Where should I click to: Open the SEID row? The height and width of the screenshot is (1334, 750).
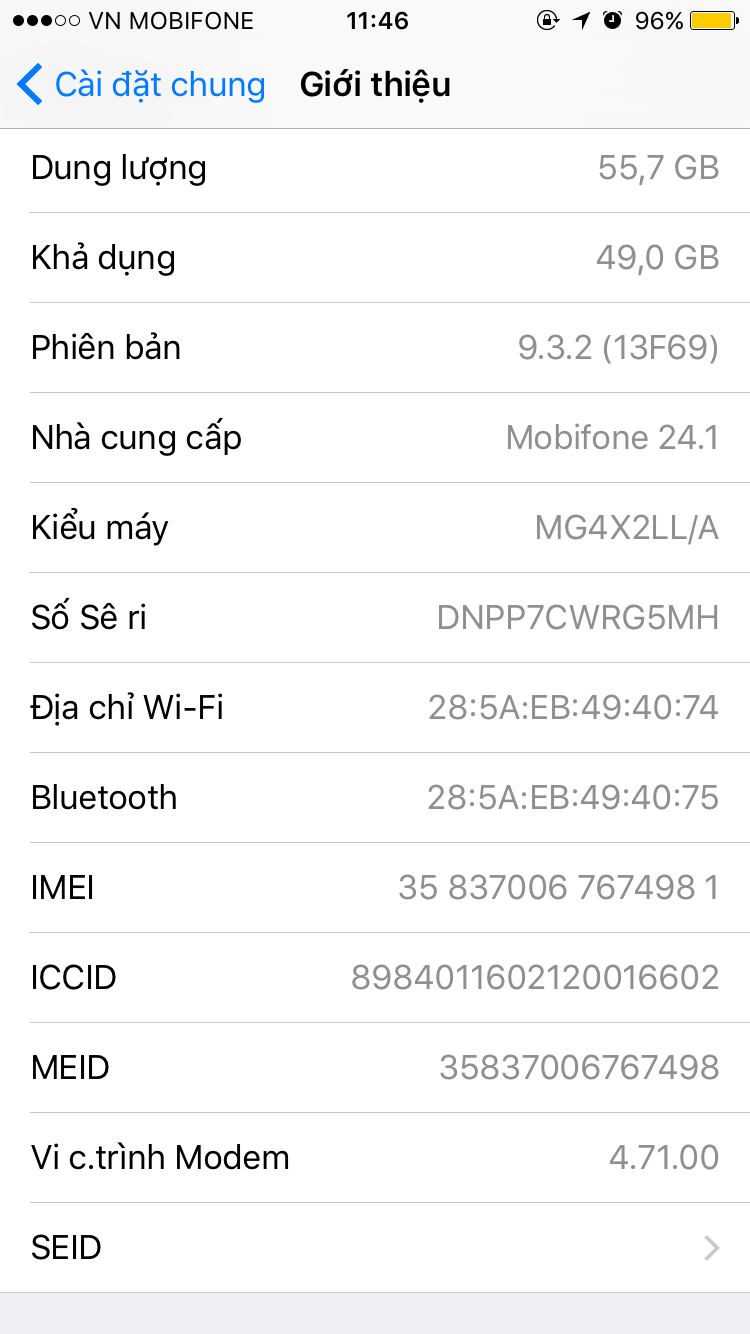point(375,1247)
